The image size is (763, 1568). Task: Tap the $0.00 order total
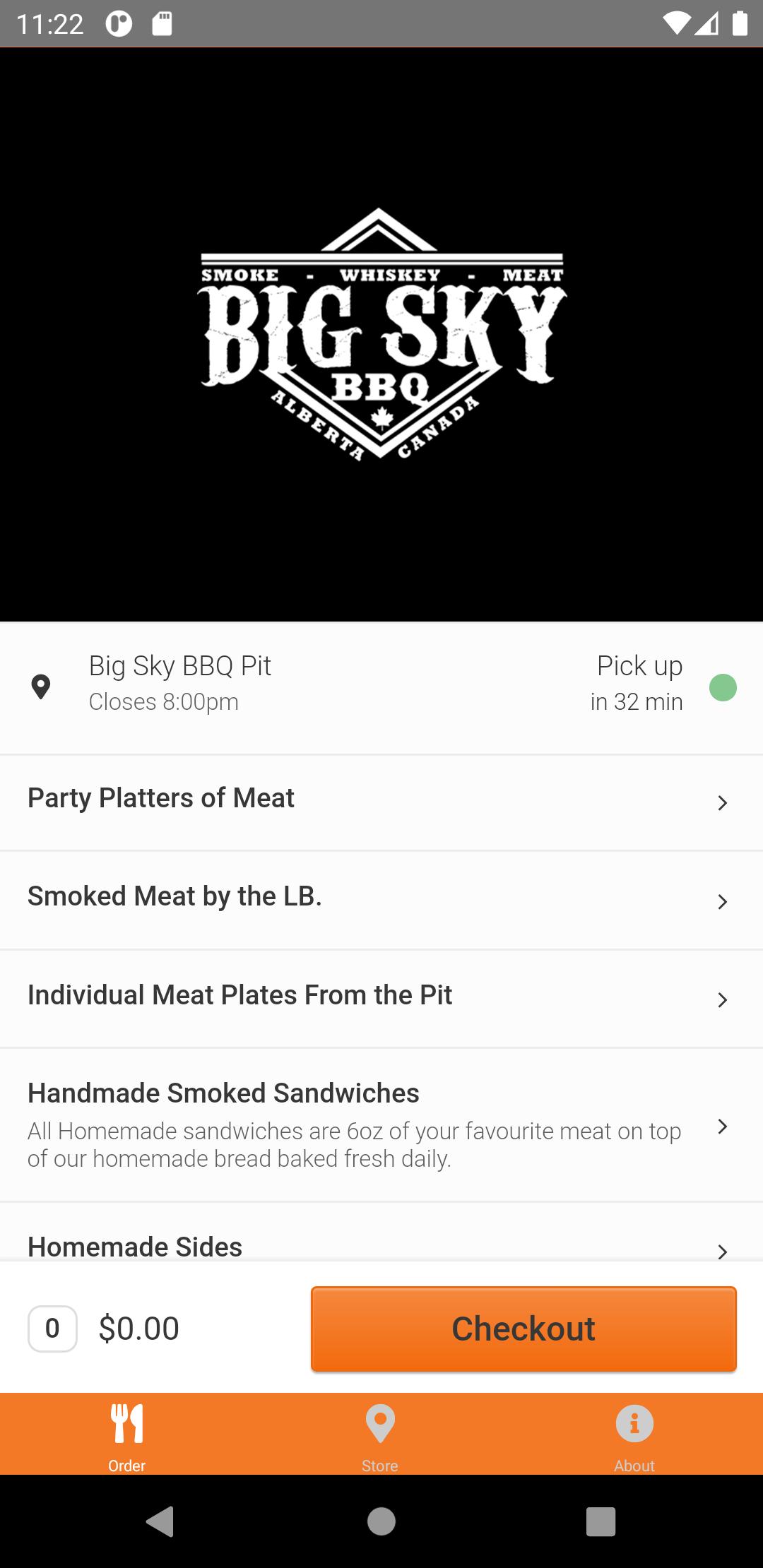click(x=138, y=1329)
